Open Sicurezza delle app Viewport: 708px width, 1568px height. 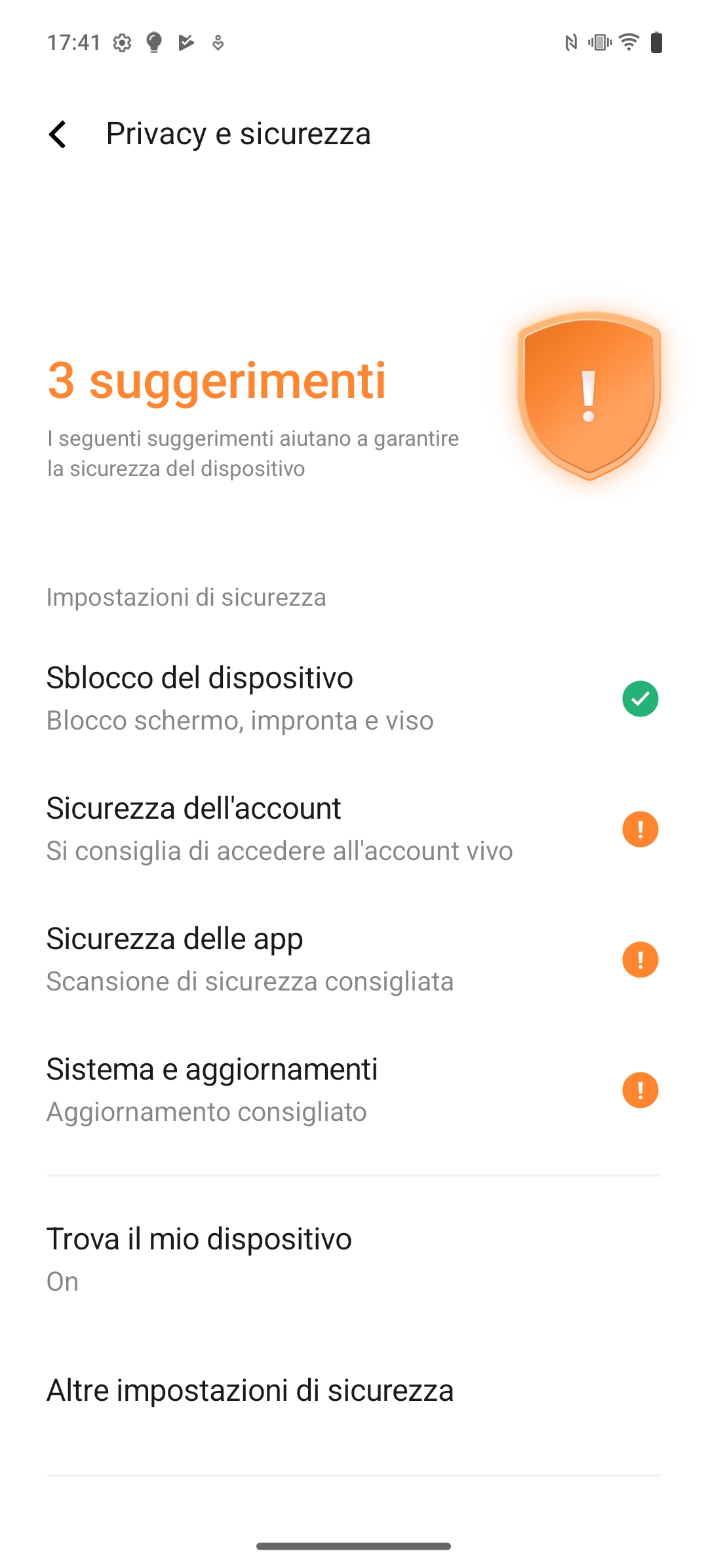(x=354, y=960)
